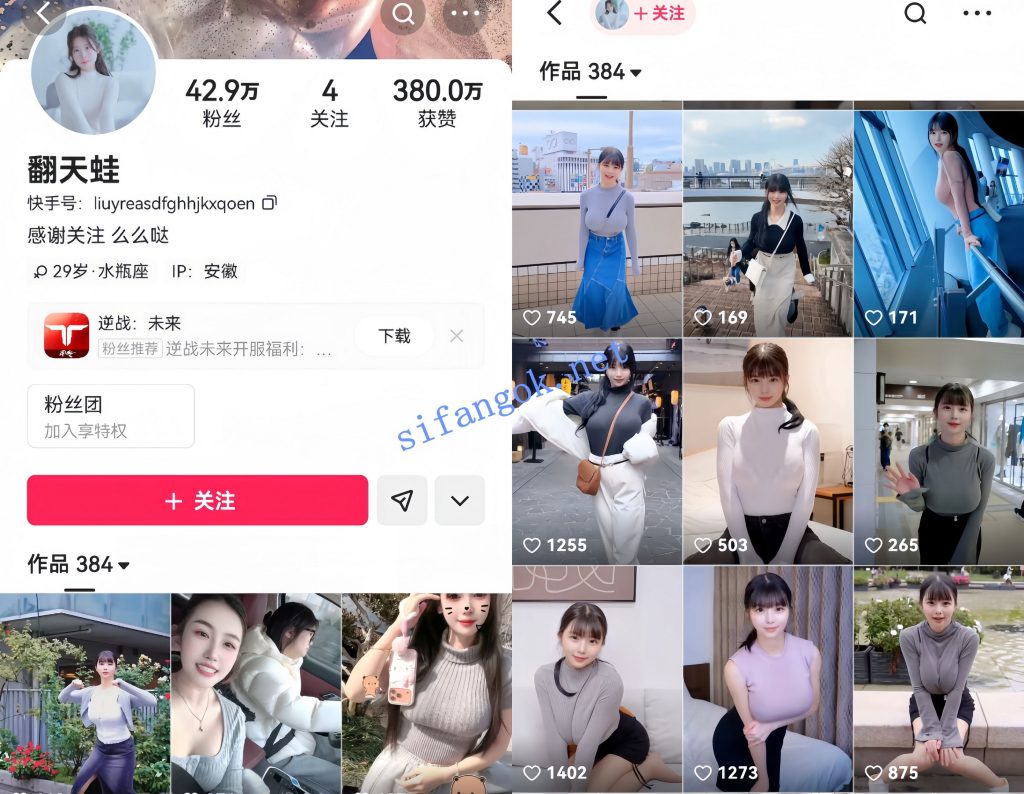
Task: View the video with 1402 likes
Action: coord(597,680)
